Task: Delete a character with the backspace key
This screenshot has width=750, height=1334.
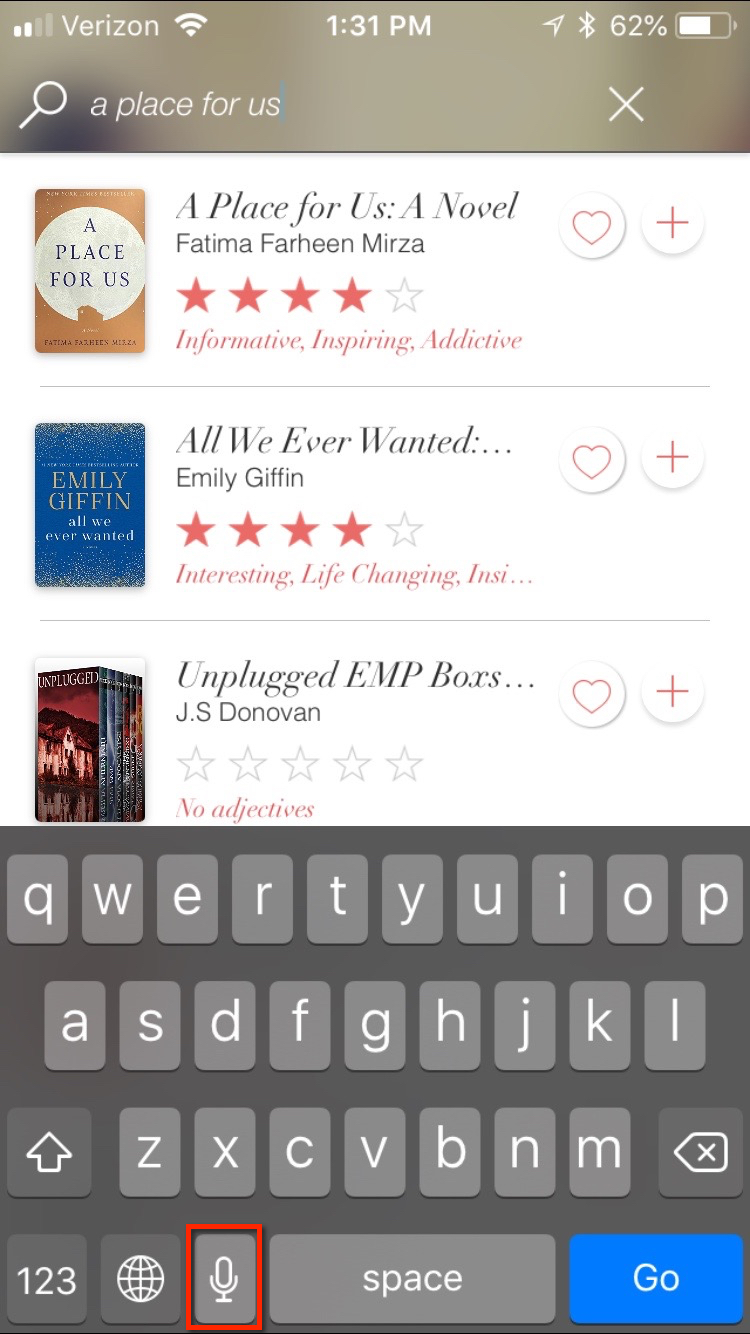Action: pos(700,1155)
